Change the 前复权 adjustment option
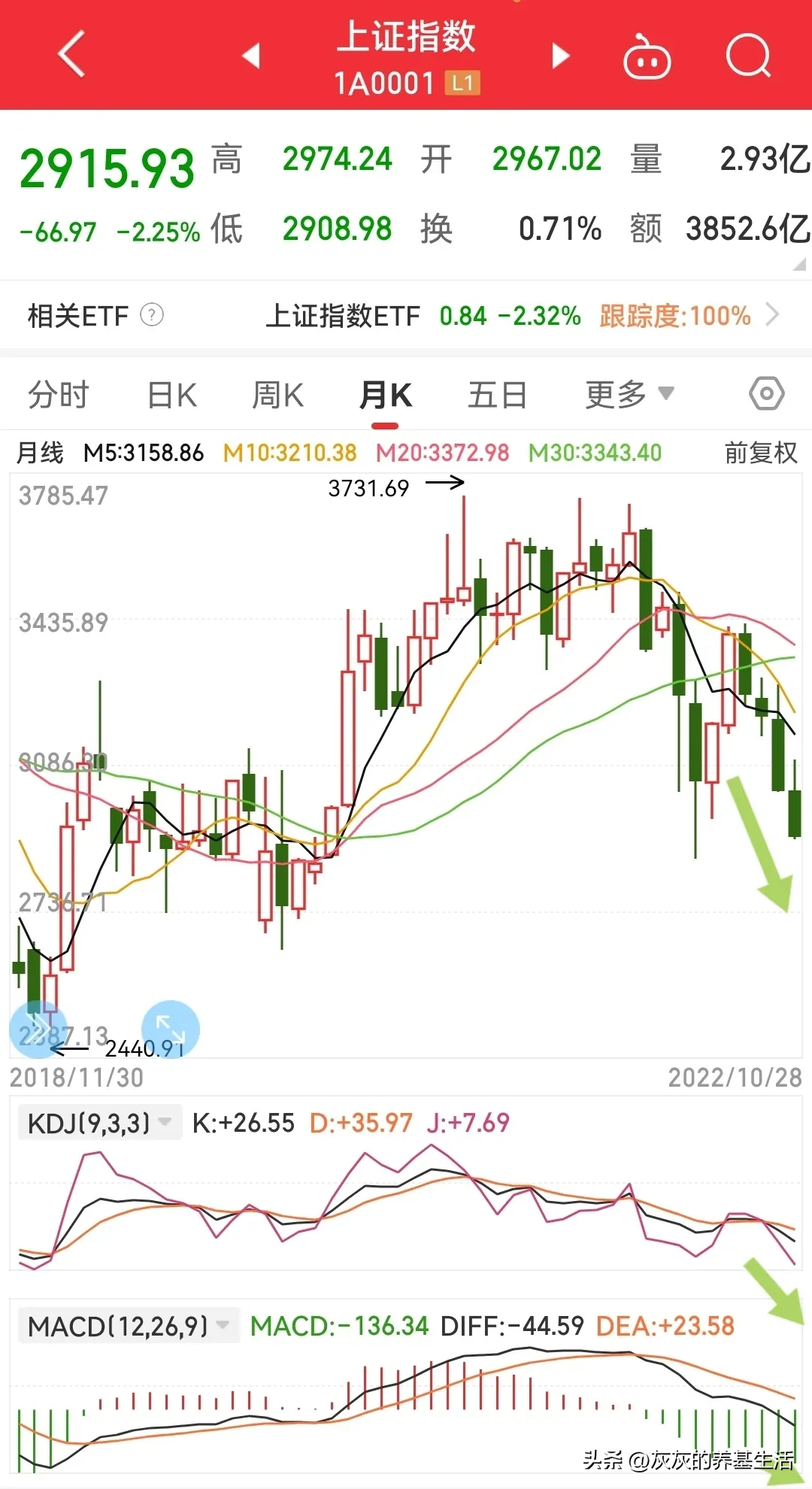This screenshot has height=1489, width=812. (x=760, y=453)
